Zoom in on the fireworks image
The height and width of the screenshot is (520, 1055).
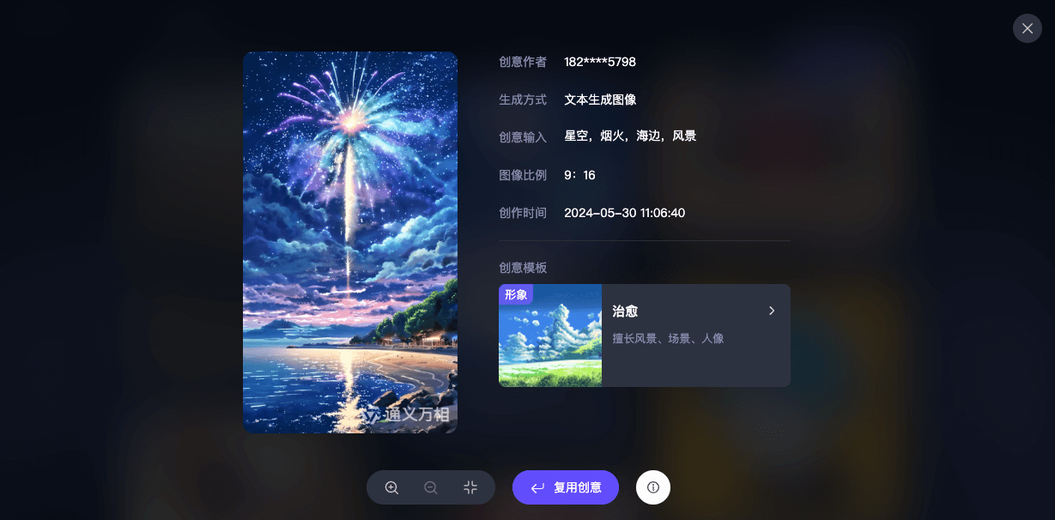392,488
